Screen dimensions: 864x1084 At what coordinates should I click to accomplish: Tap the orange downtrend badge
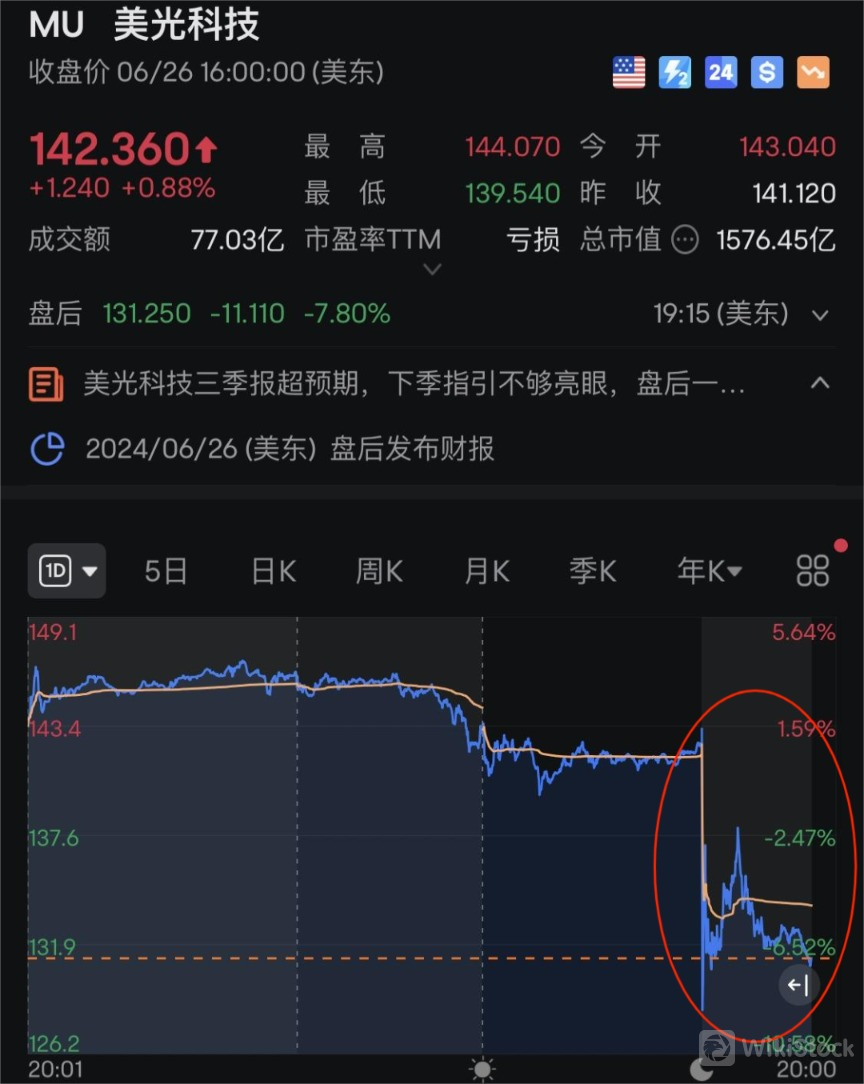pos(813,72)
